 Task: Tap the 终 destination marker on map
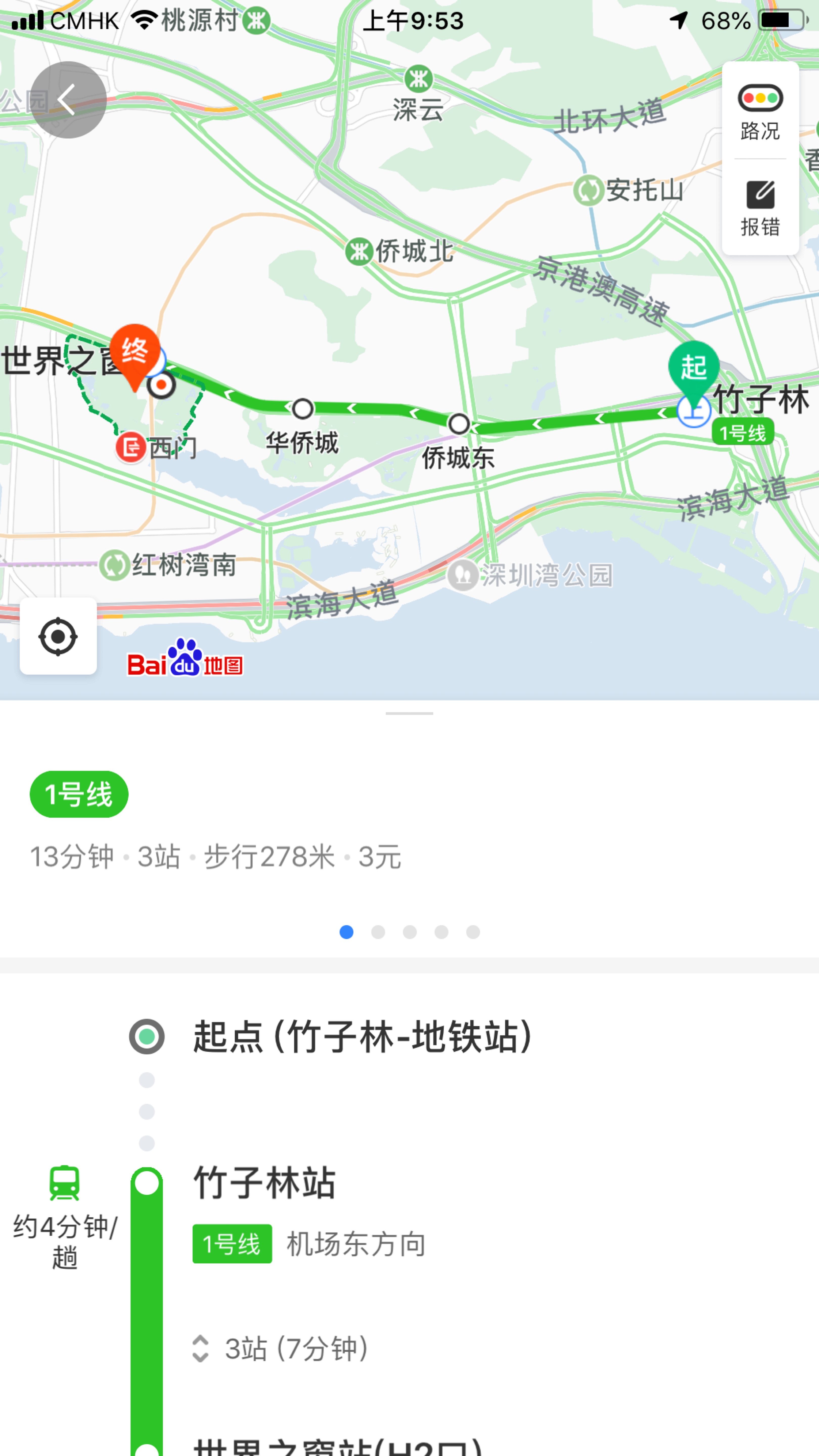(x=134, y=352)
